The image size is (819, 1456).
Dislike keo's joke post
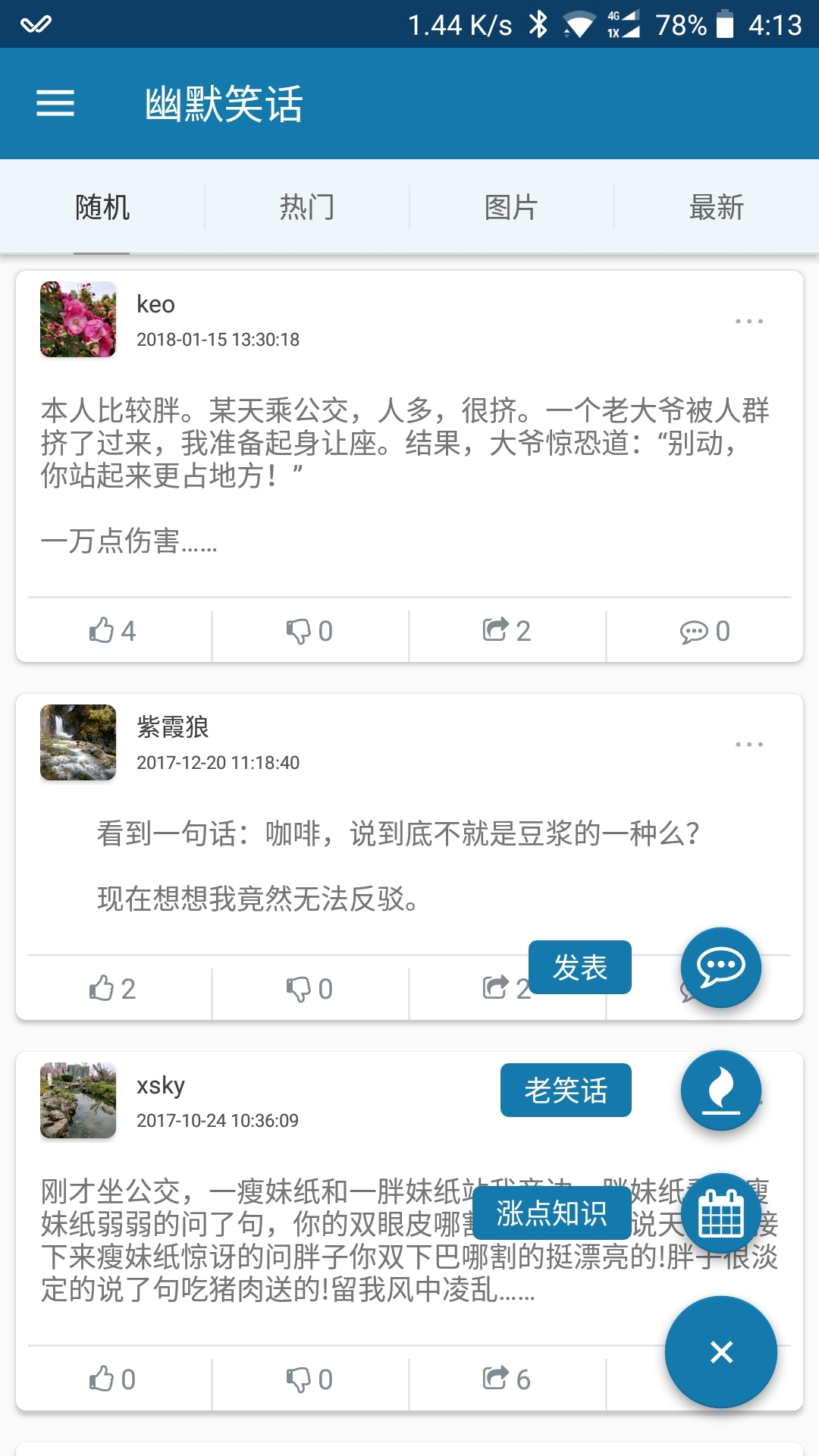pyautogui.click(x=310, y=631)
